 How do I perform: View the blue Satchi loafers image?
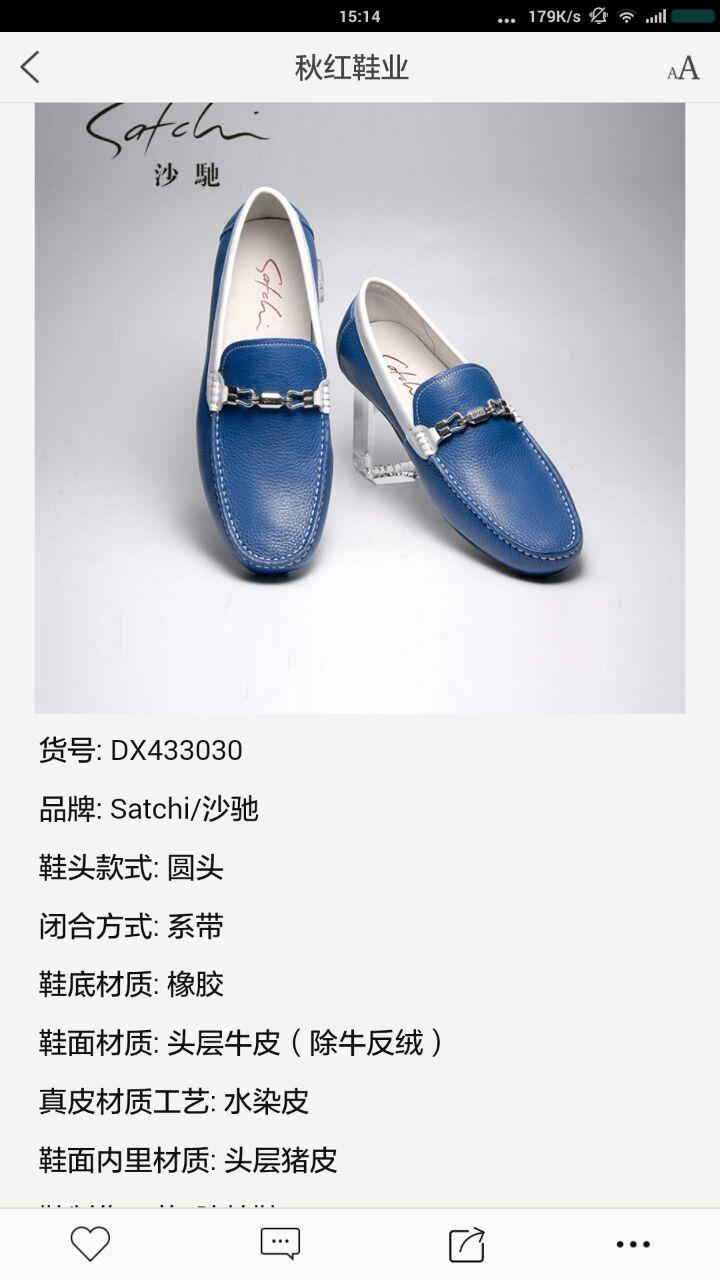[x=360, y=408]
